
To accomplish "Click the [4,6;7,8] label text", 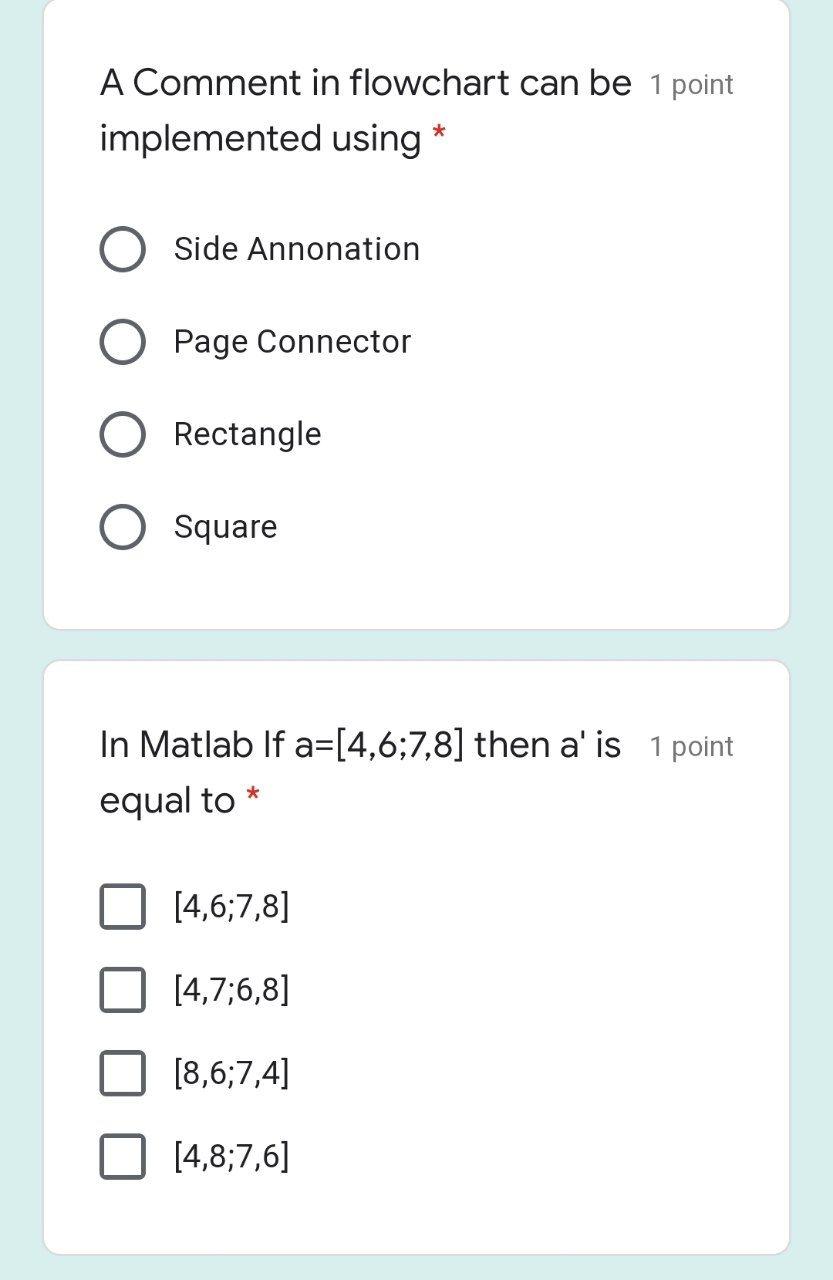I will [x=230, y=907].
